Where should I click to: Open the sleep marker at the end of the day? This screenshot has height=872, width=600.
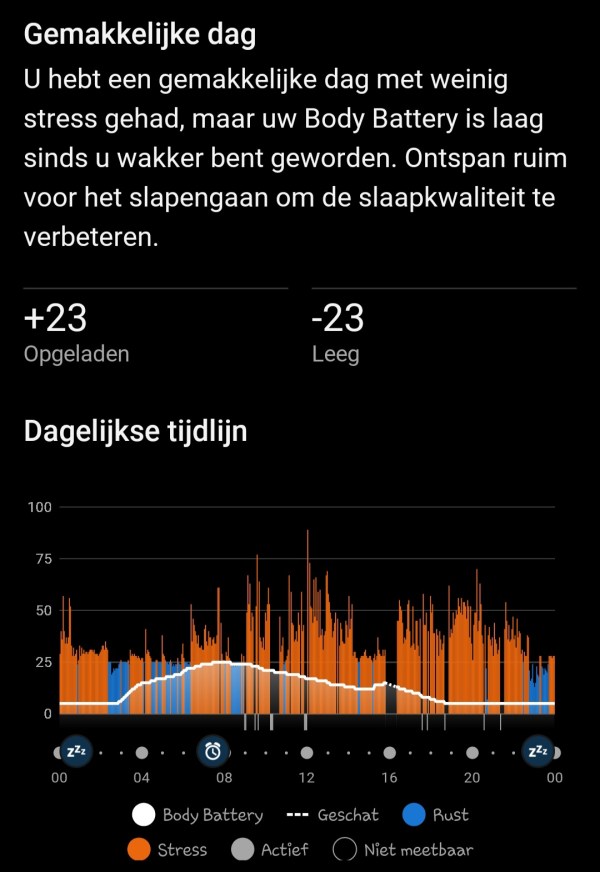[537, 752]
